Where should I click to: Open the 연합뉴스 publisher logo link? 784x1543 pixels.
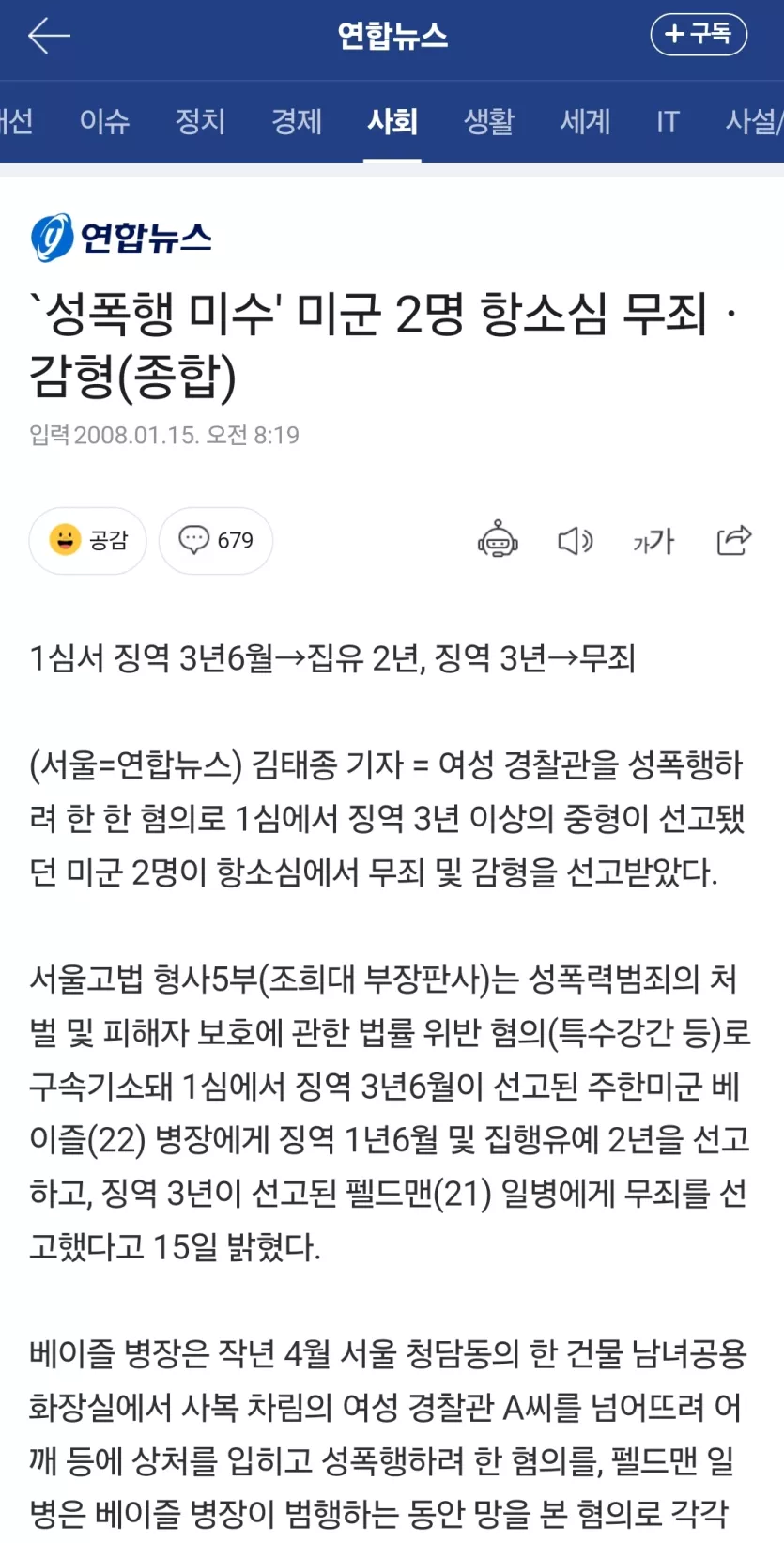[121, 237]
